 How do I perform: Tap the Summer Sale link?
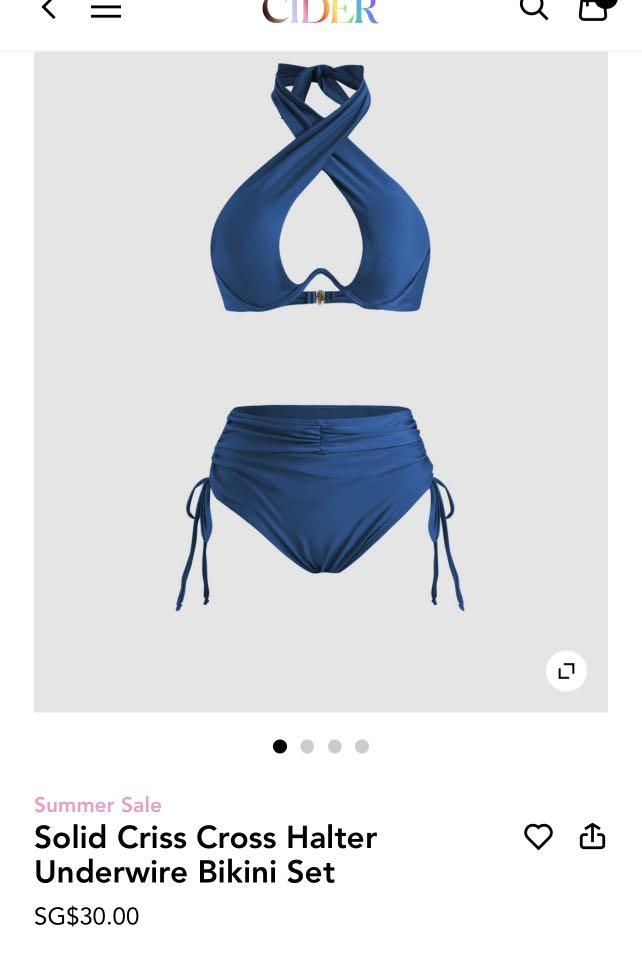(x=98, y=805)
